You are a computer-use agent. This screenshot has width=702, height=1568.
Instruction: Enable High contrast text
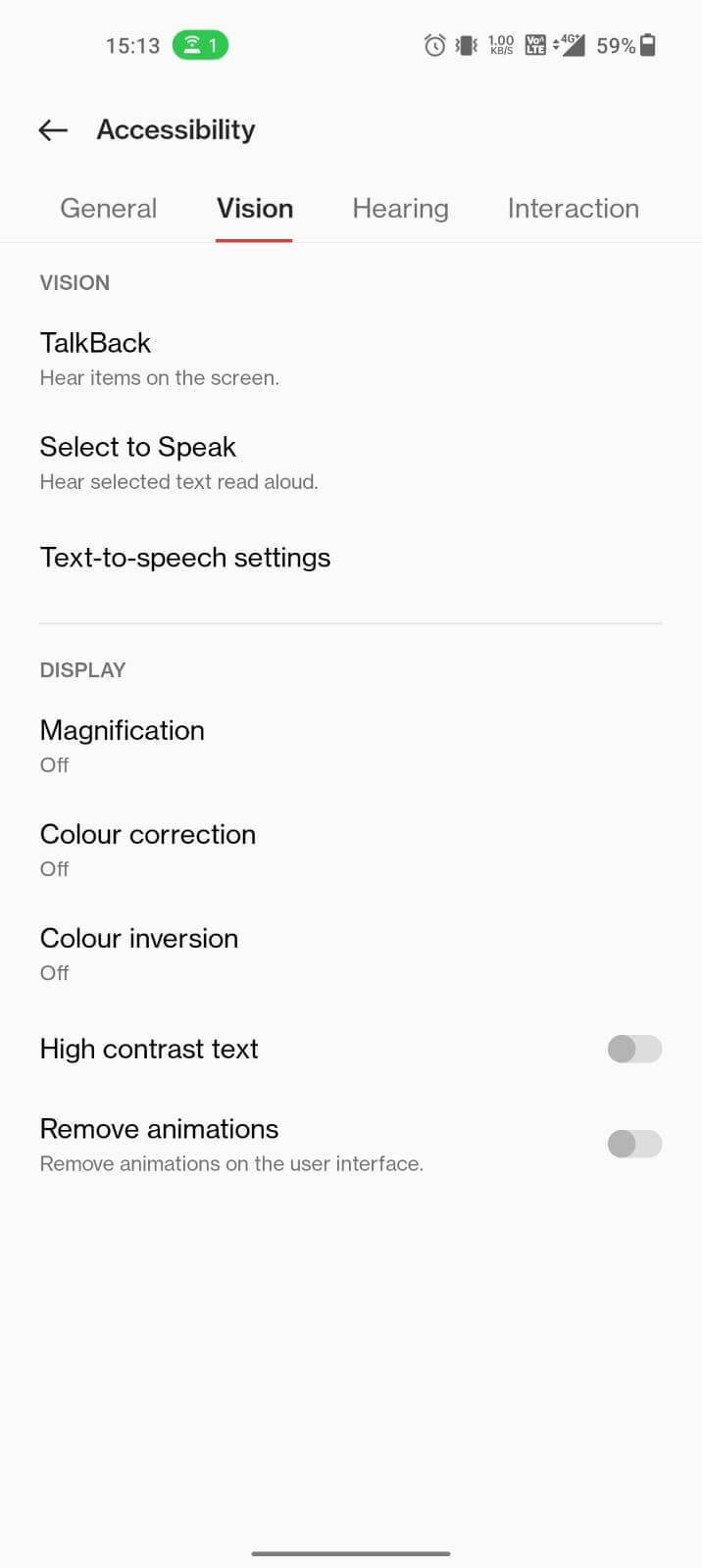[x=633, y=1049]
